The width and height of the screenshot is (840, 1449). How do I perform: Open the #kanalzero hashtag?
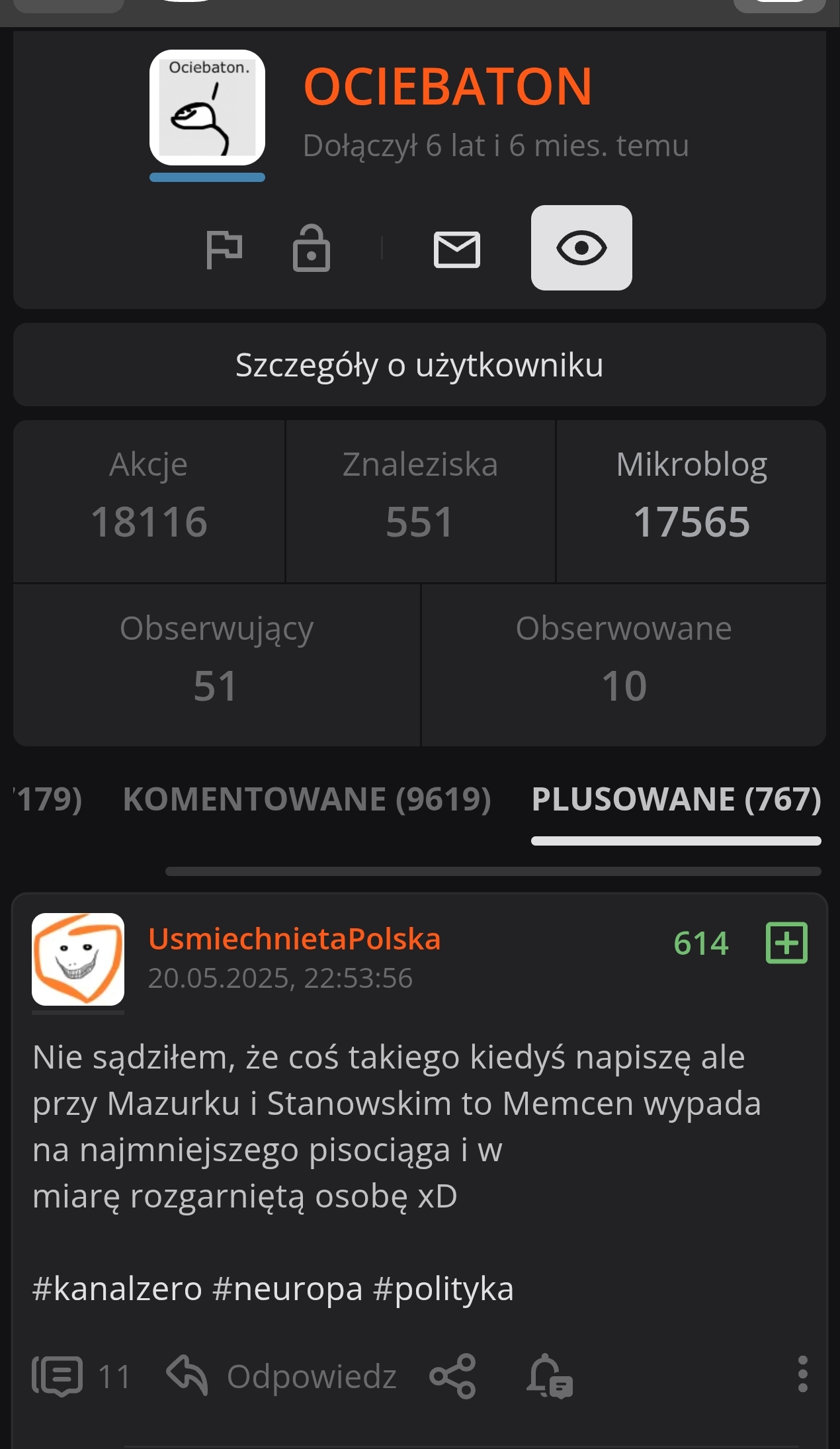coord(117,1289)
